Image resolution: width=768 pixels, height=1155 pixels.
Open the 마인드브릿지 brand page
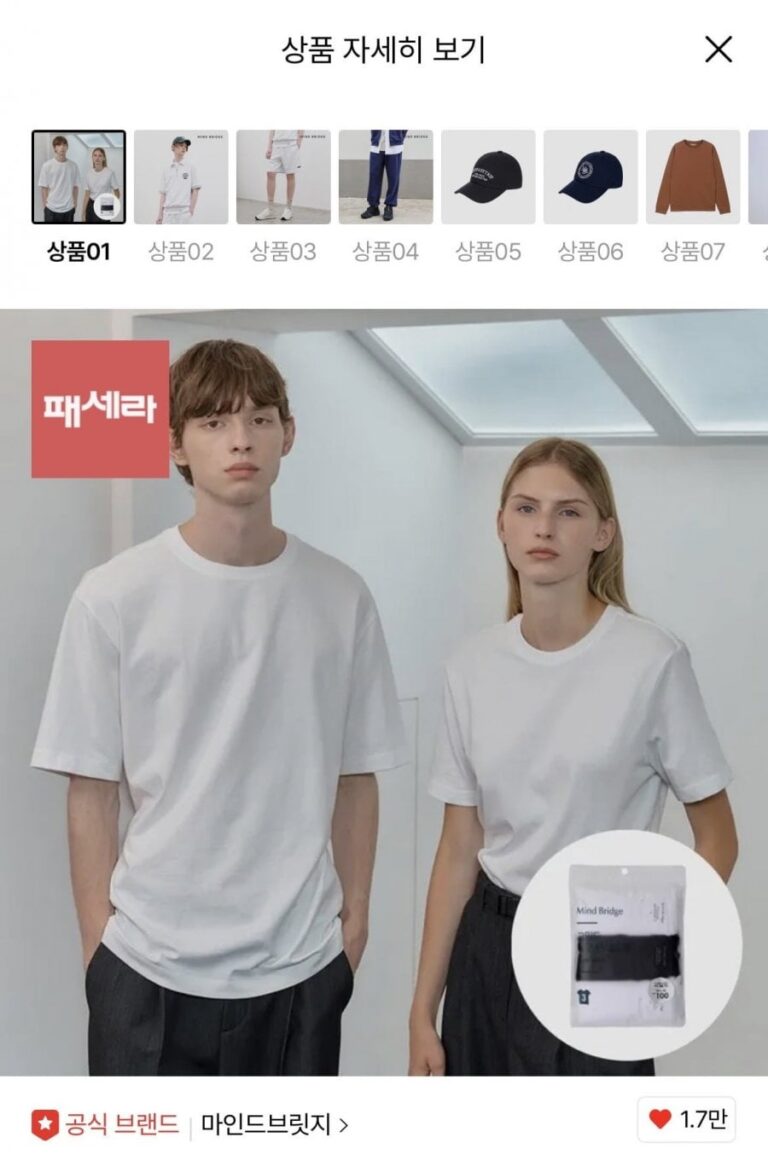(x=274, y=1124)
